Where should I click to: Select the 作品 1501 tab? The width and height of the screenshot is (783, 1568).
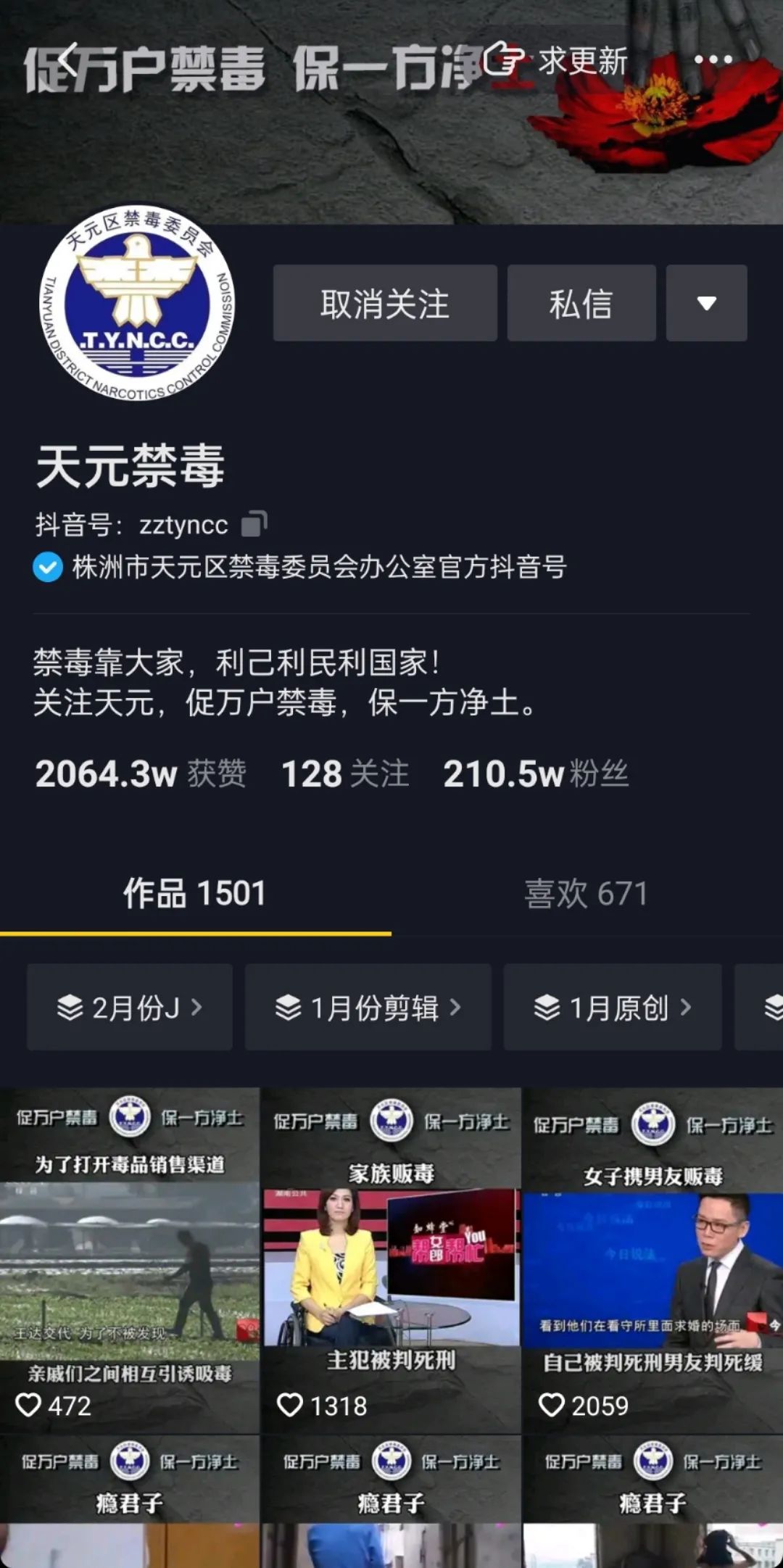click(195, 893)
